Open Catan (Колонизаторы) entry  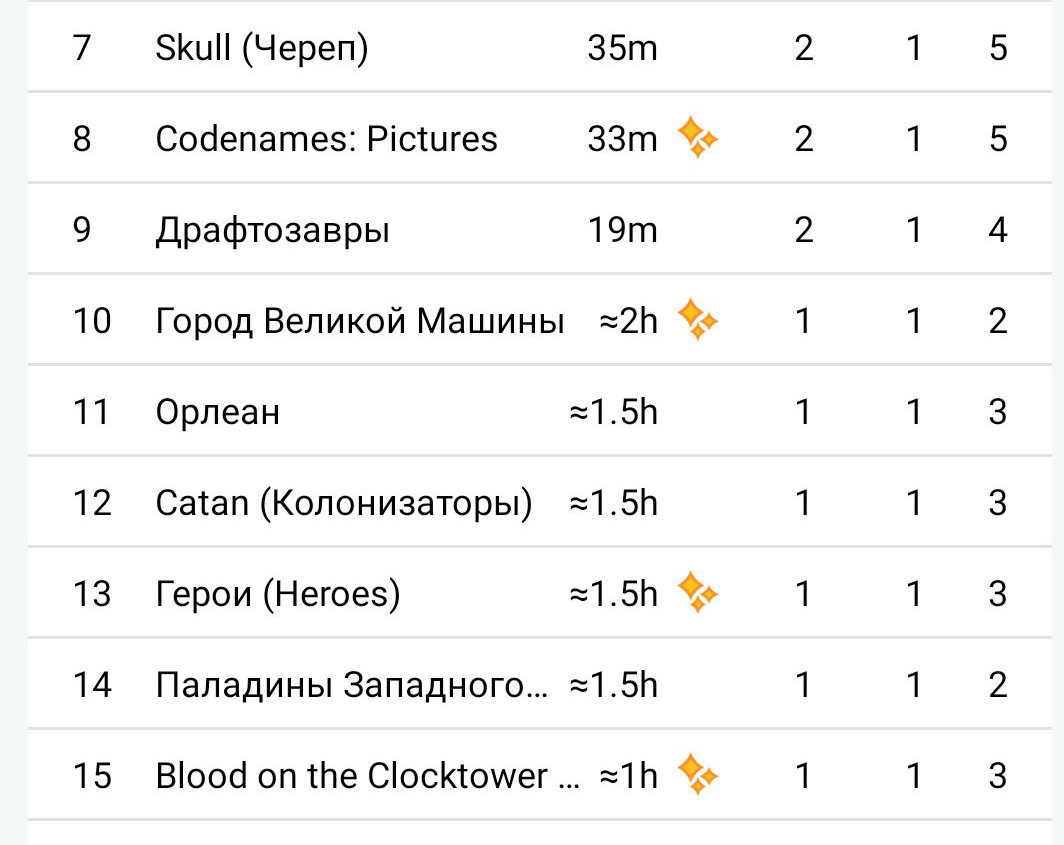343,503
